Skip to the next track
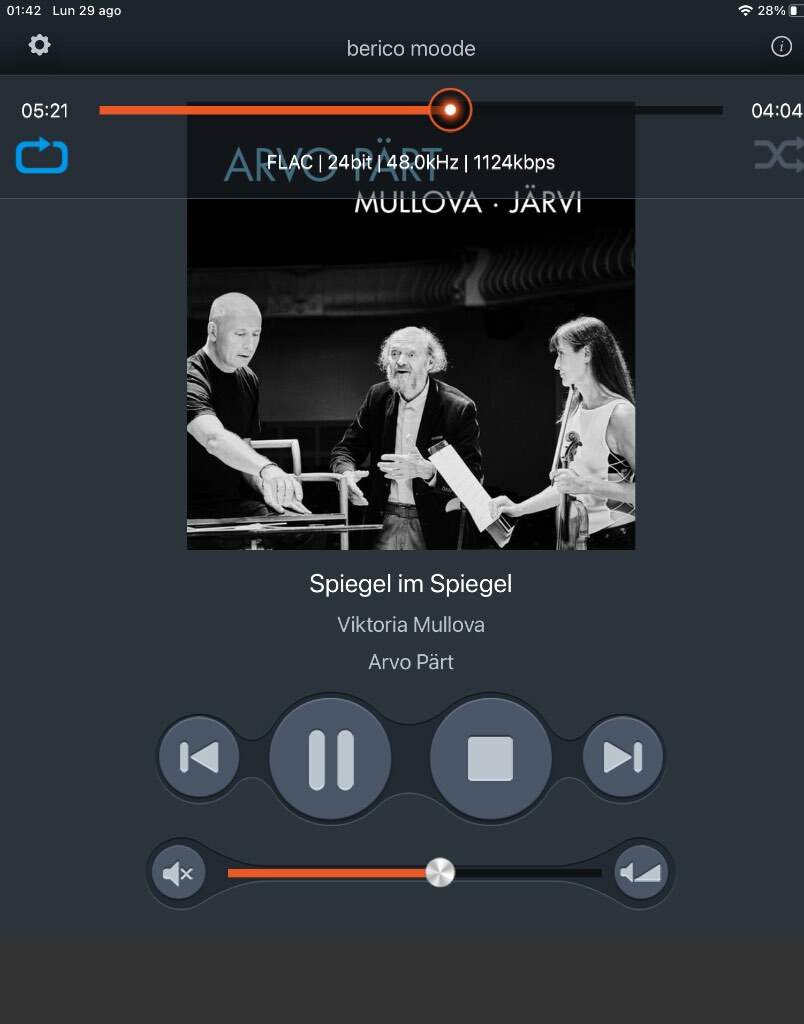The image size is (804, 1024). tap(622, 758)
